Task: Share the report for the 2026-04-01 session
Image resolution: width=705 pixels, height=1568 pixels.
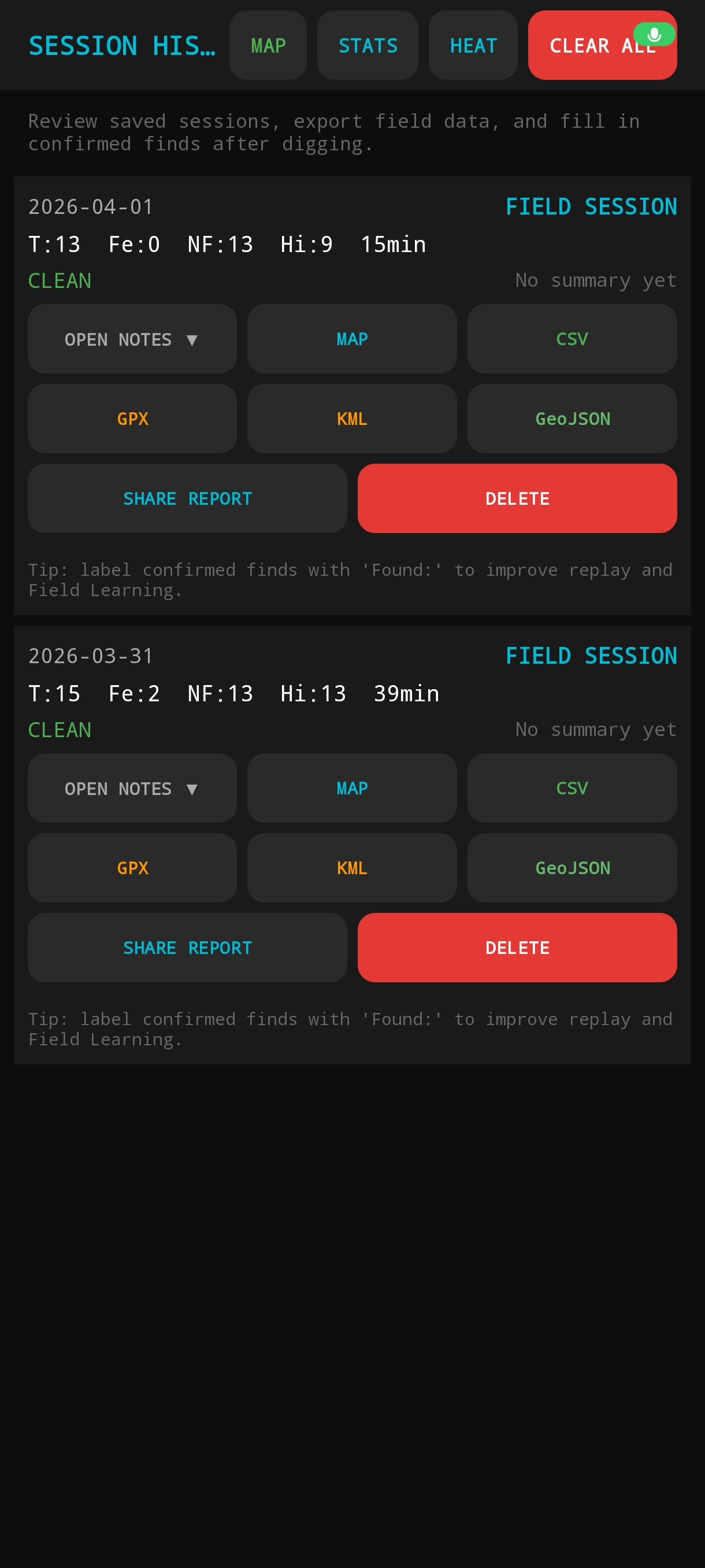Action: pyautogui.click(x=187, y=498)
